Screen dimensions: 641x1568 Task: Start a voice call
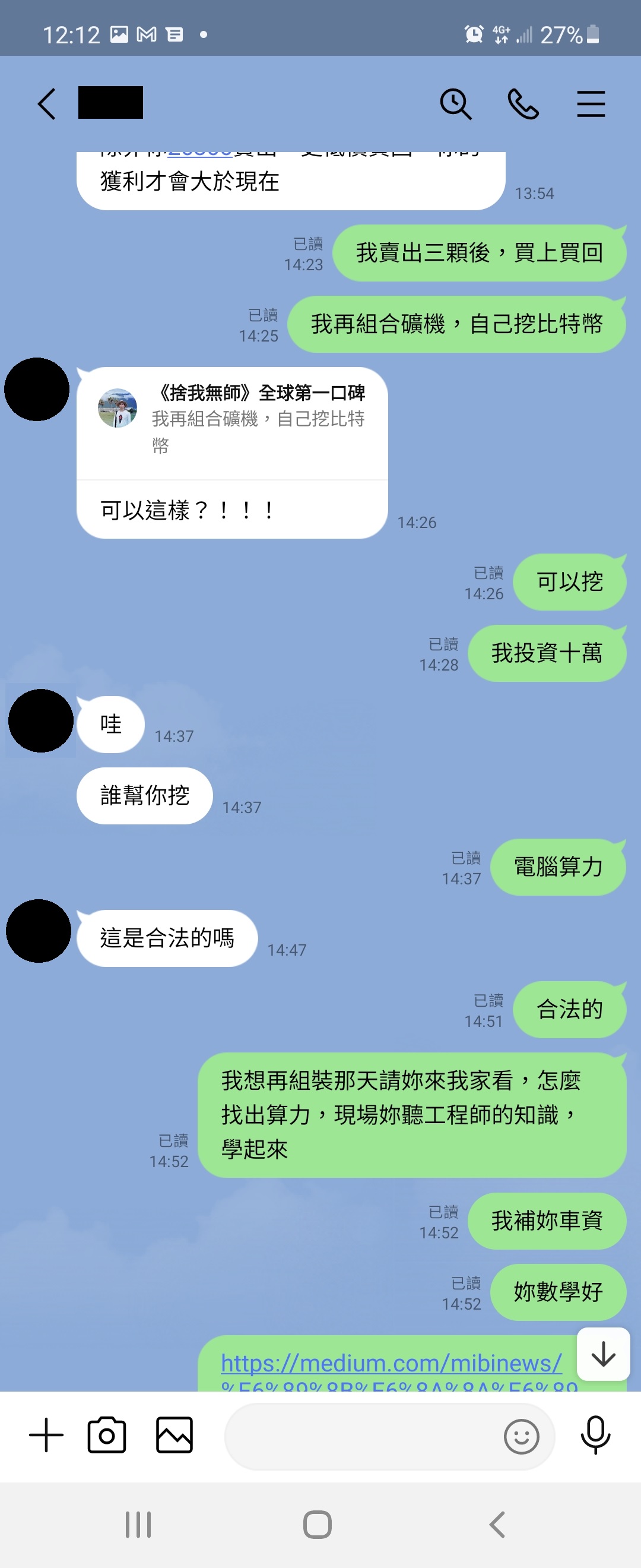point(523,103)
